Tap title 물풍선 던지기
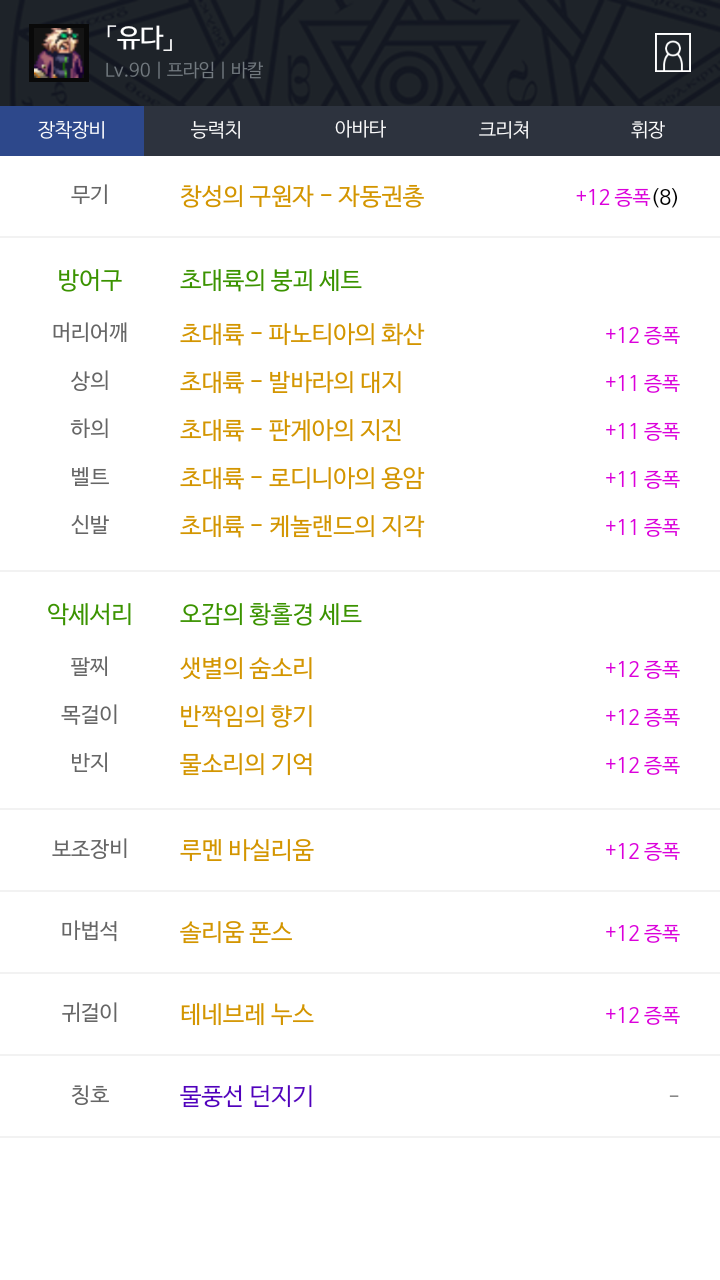720x1280 pixels. click(246, 1096)
